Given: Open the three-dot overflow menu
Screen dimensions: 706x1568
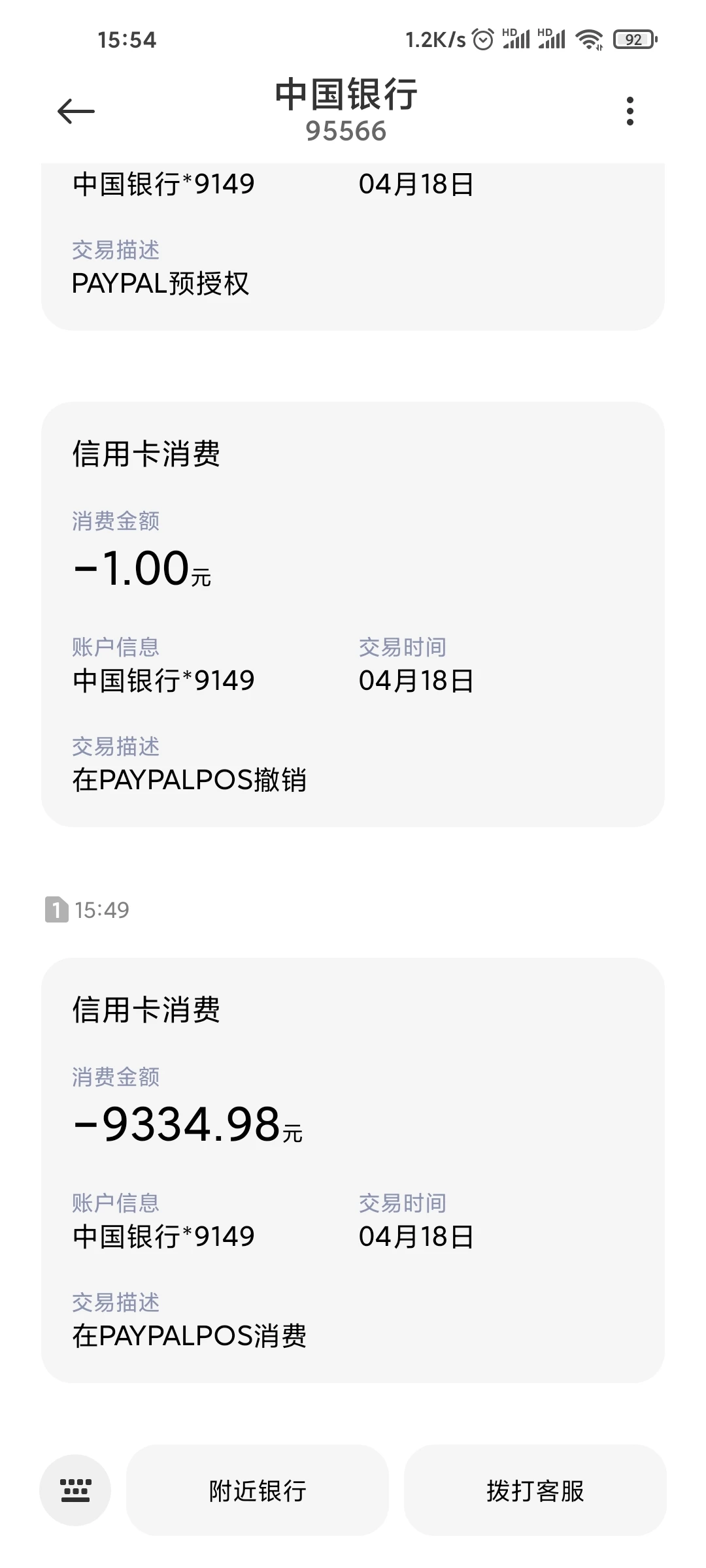Looking at the screenshot, I should tap(630, 112).
